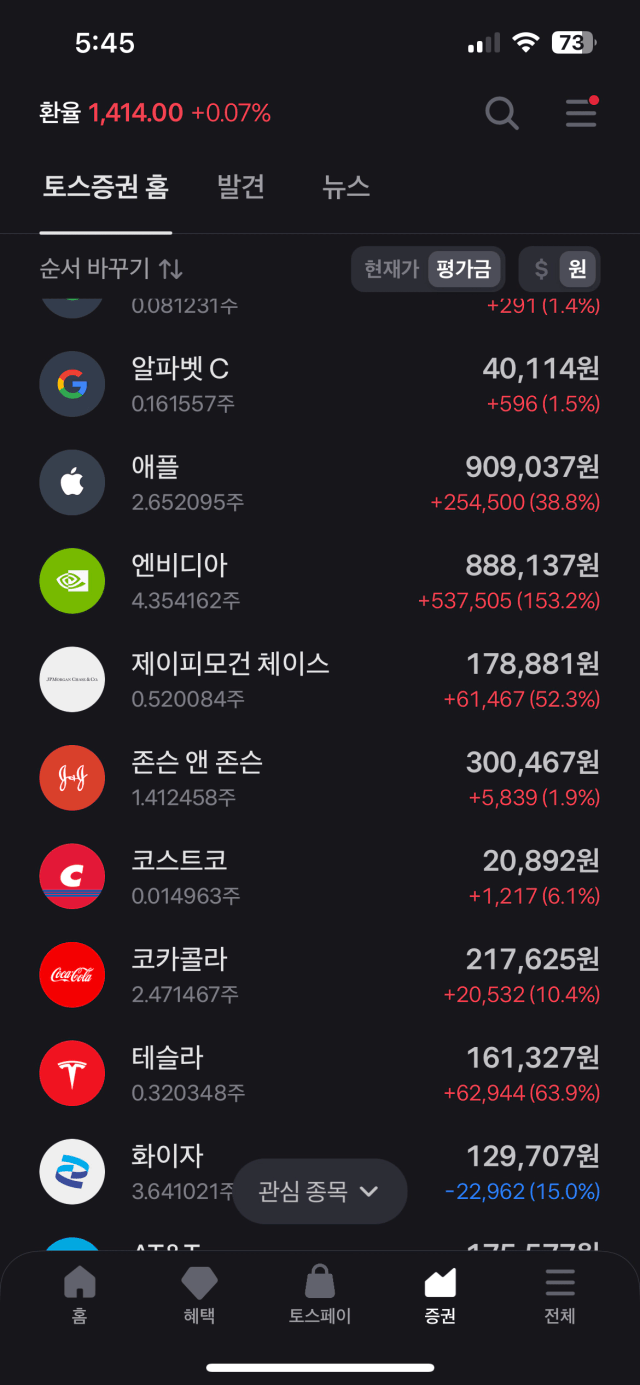Image resolution: width=640 pixels, height=1385 pixels.
Task: Select the 현재가 display option
Action: click(x=391, y=269)
